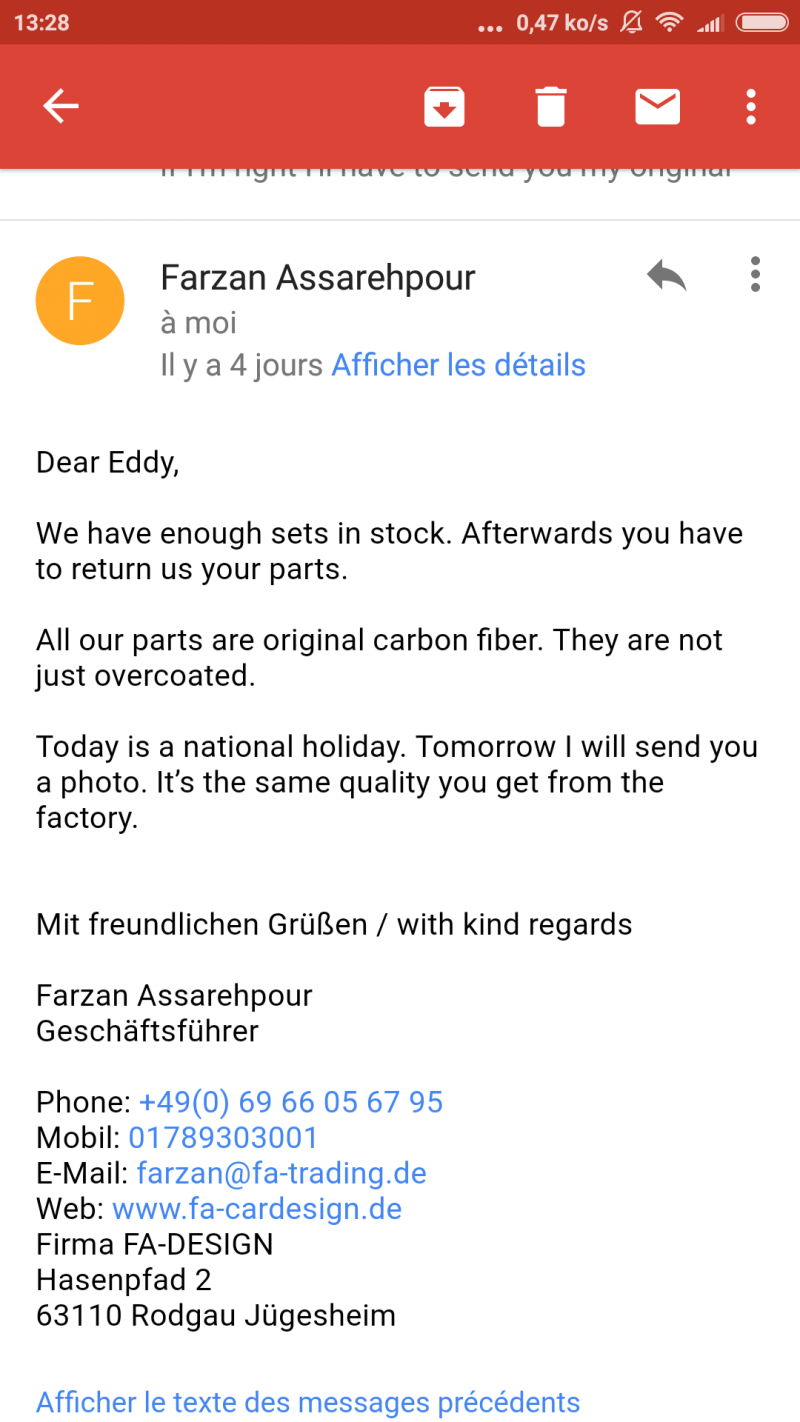Viewport: 800px width, 1422px height.
Task: Call the phone number +49(0) 69 66 05 67 95
Action: [291, 1102]
